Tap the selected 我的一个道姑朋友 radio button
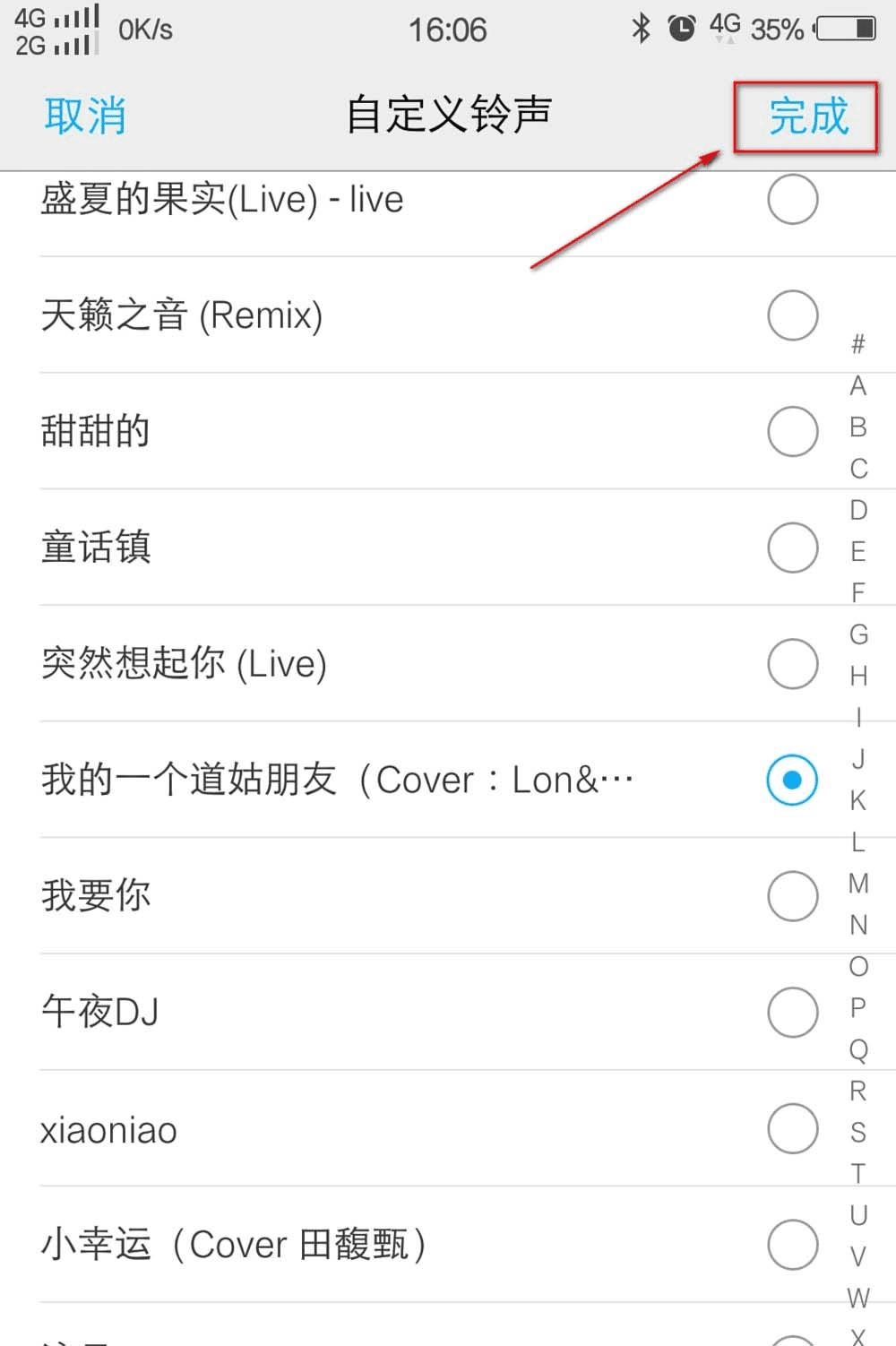The image size is (896, 1346). coord(792,780)
